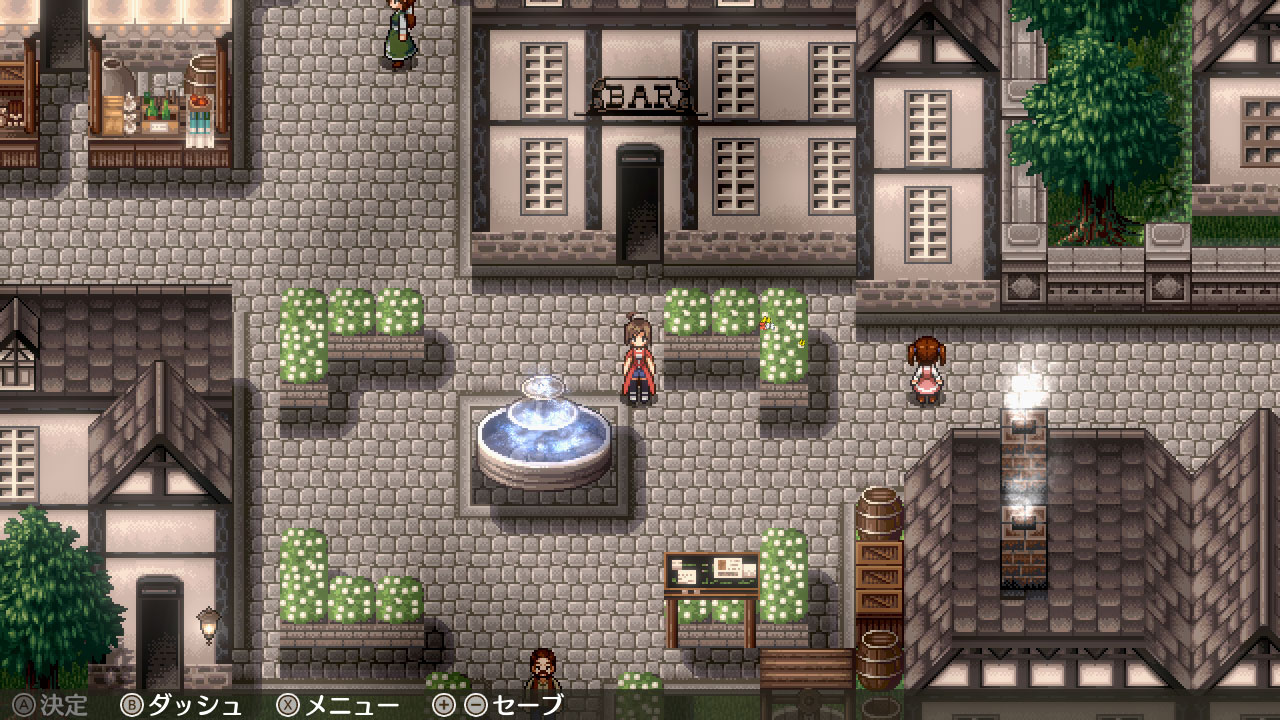Open the メニュー menu

point(339,705)
